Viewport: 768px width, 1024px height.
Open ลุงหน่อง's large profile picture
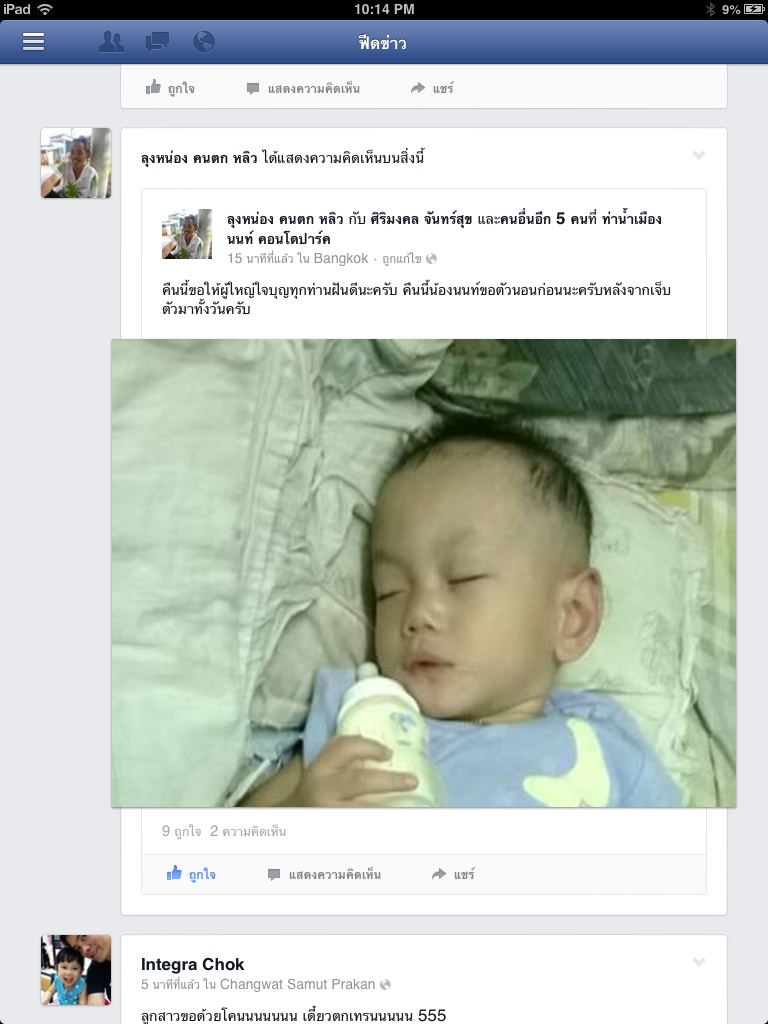click(75, 162)
